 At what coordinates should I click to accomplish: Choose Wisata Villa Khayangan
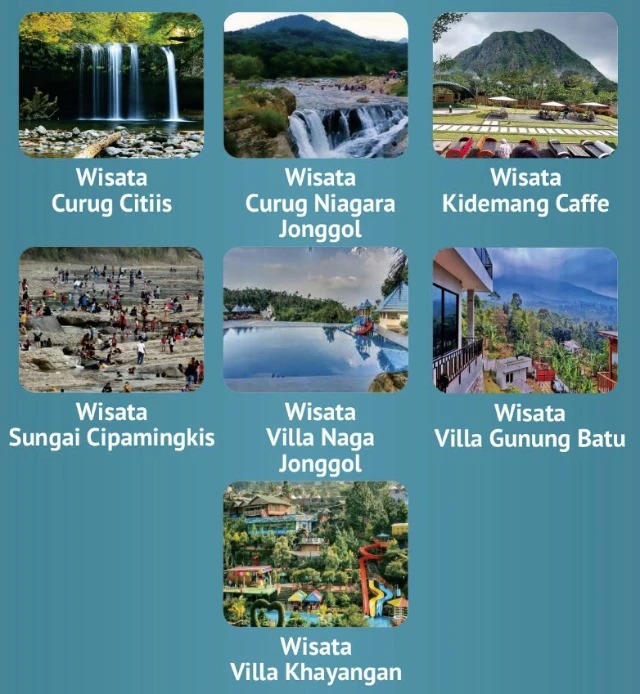click(316, 555)
